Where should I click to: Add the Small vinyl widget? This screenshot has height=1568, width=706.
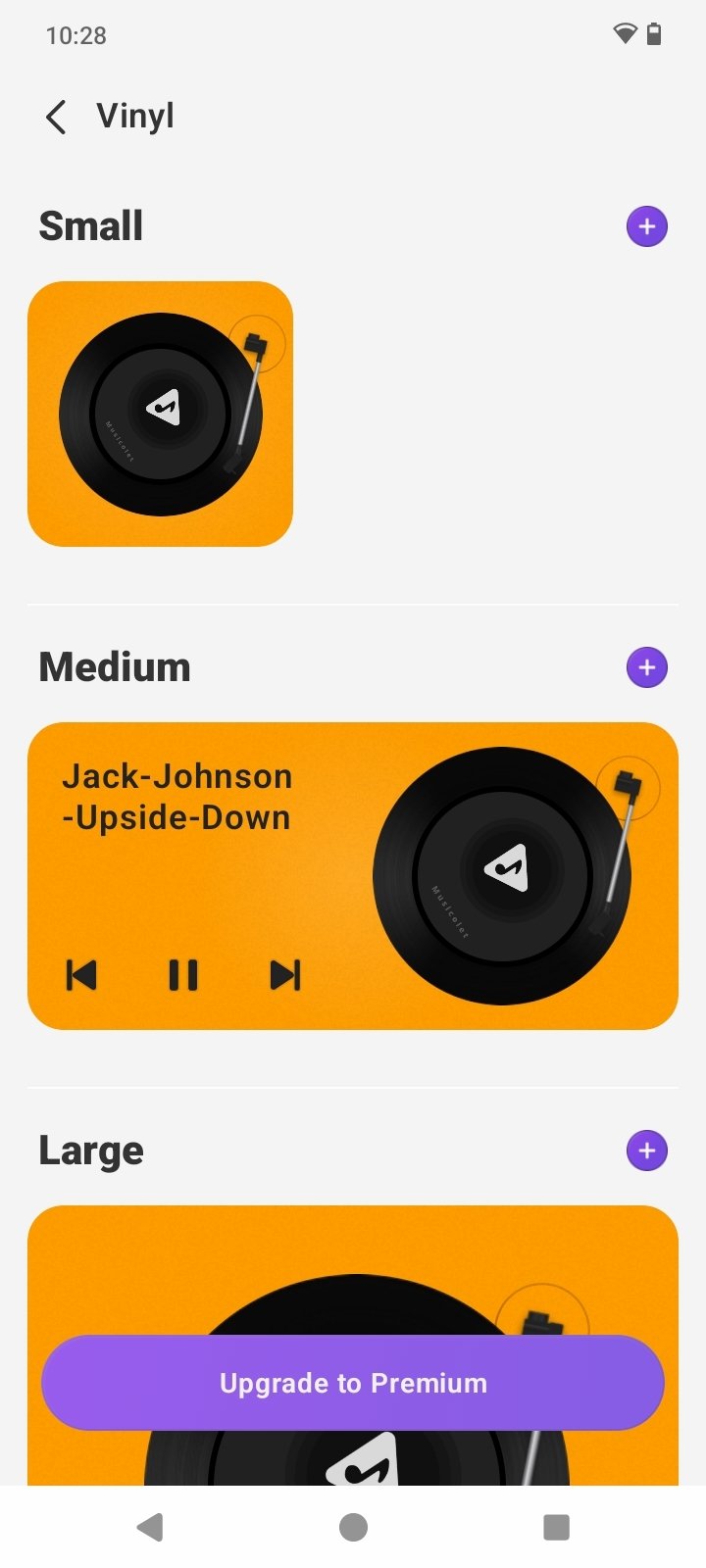click(646, 226)
